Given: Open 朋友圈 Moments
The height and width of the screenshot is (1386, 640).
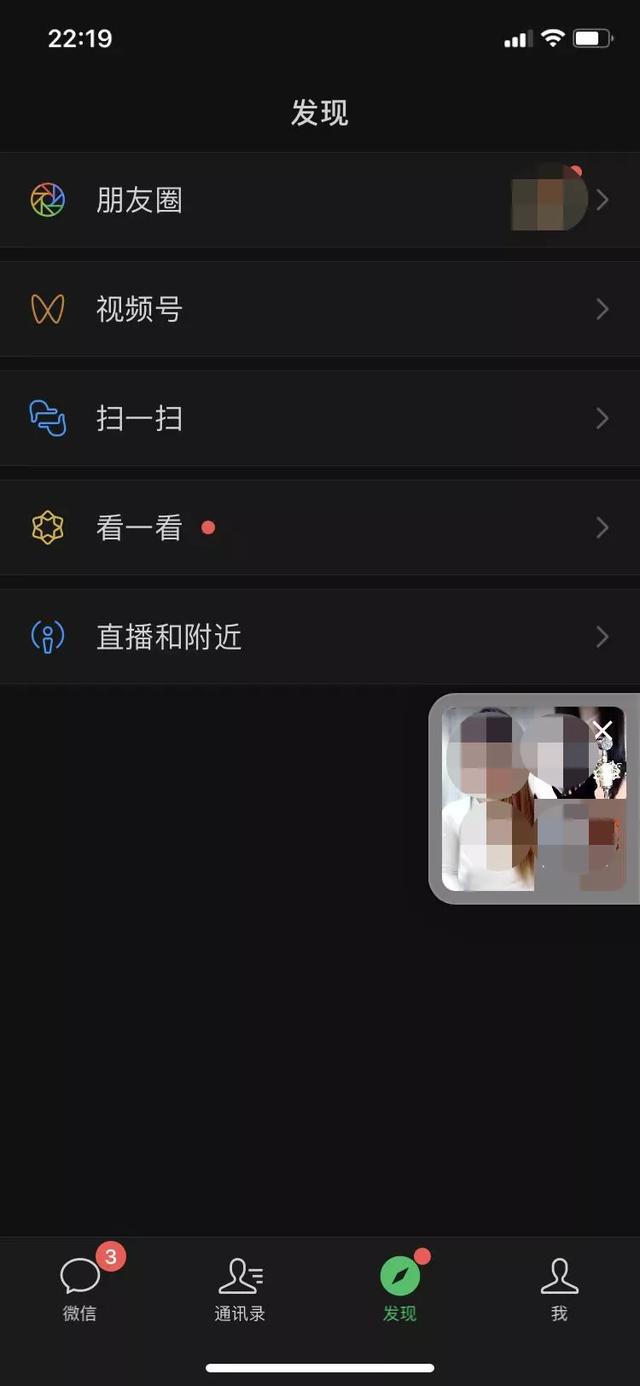Looking at the screenshot, I should 320,200.
